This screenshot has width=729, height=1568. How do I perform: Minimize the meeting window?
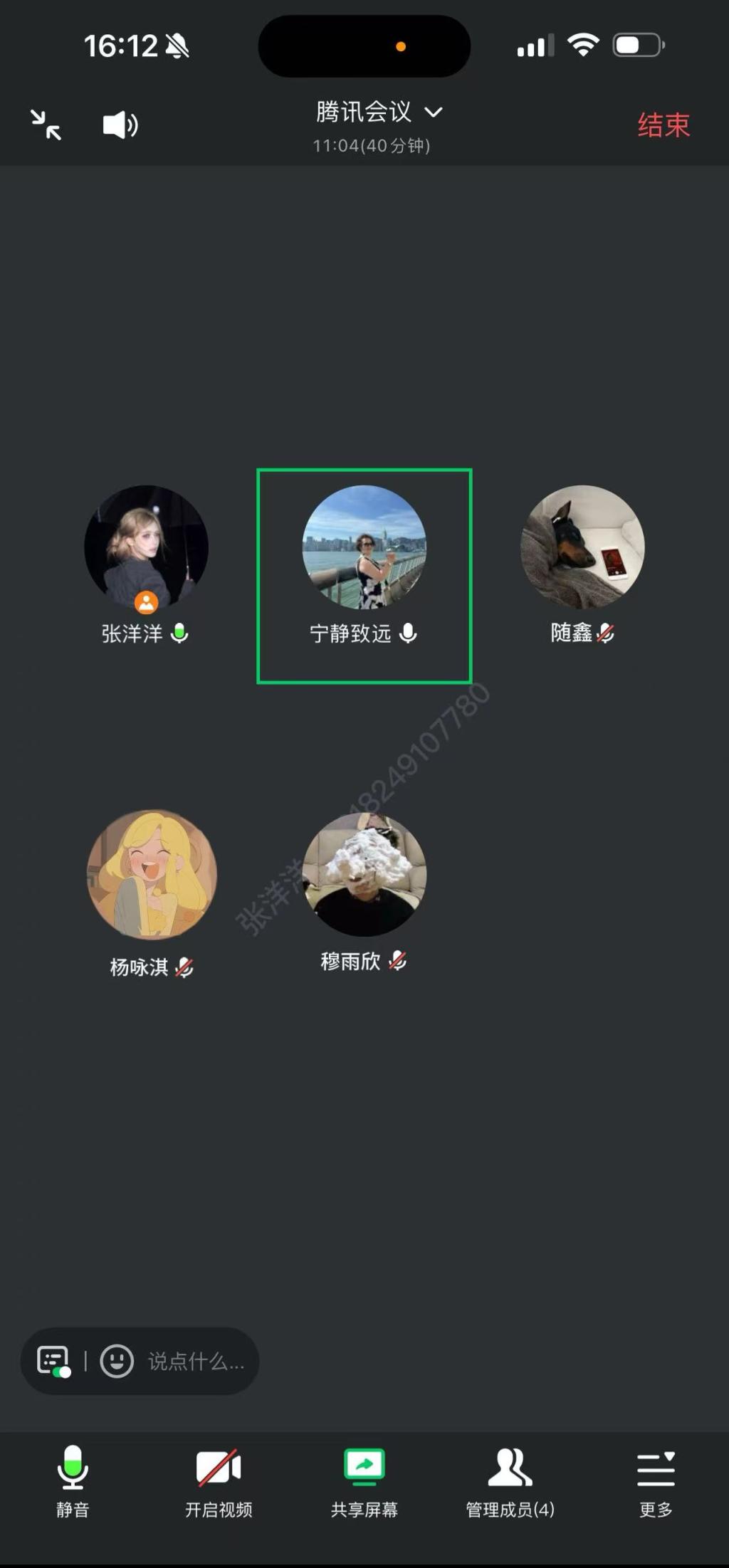pyautogui.click(x=46, y=125)
